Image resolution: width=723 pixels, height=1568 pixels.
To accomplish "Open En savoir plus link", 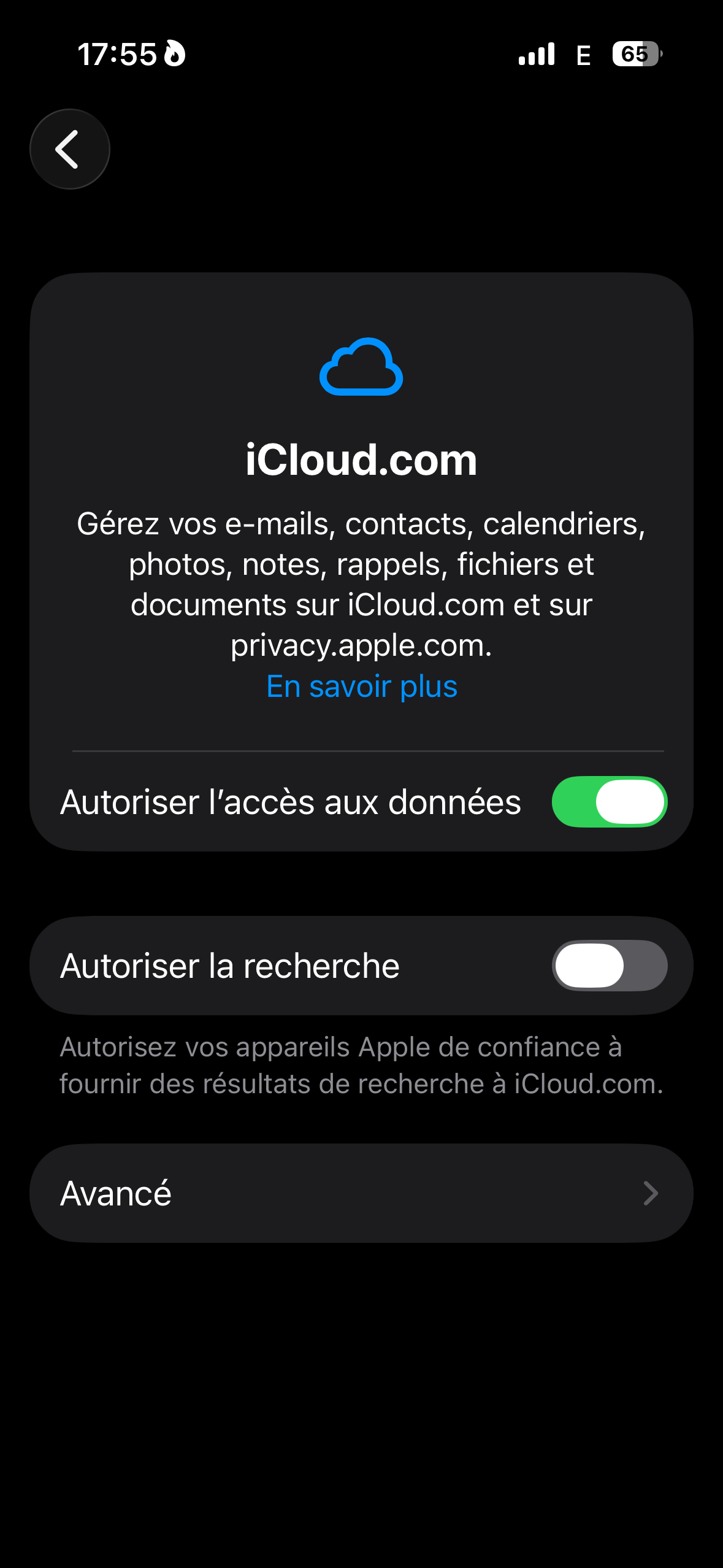I will (361, 686).
